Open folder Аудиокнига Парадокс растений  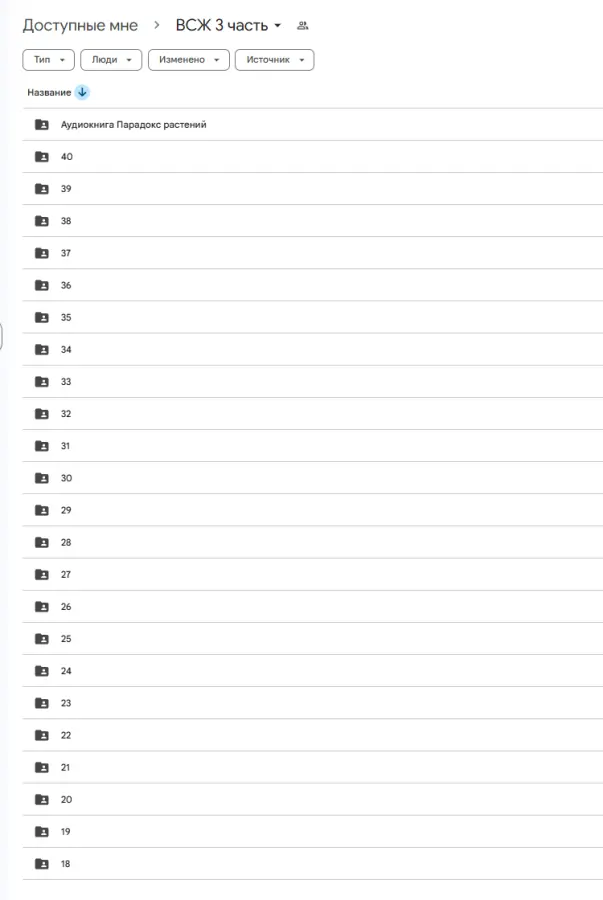click(133, 125)
